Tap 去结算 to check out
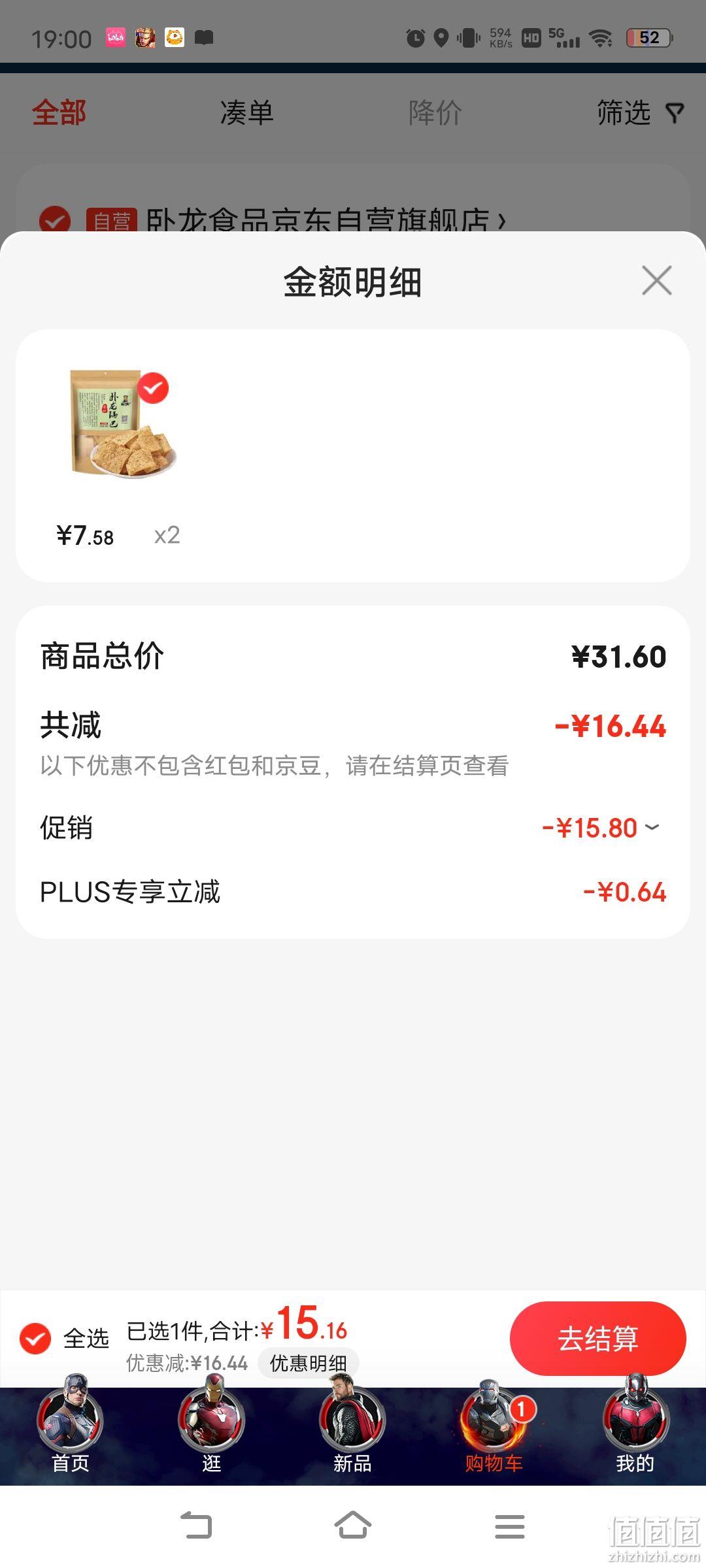This screenshot has width=706, height=1568. point(597,1338)
